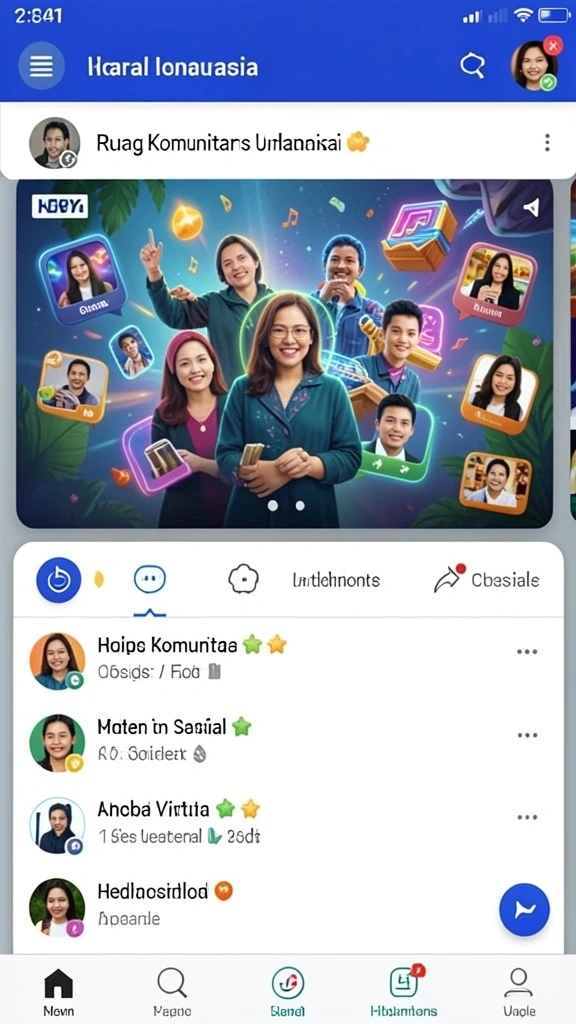This screenshot has height=1024, width=576.
Task: Open the community banner card
Action: point(285,353)
